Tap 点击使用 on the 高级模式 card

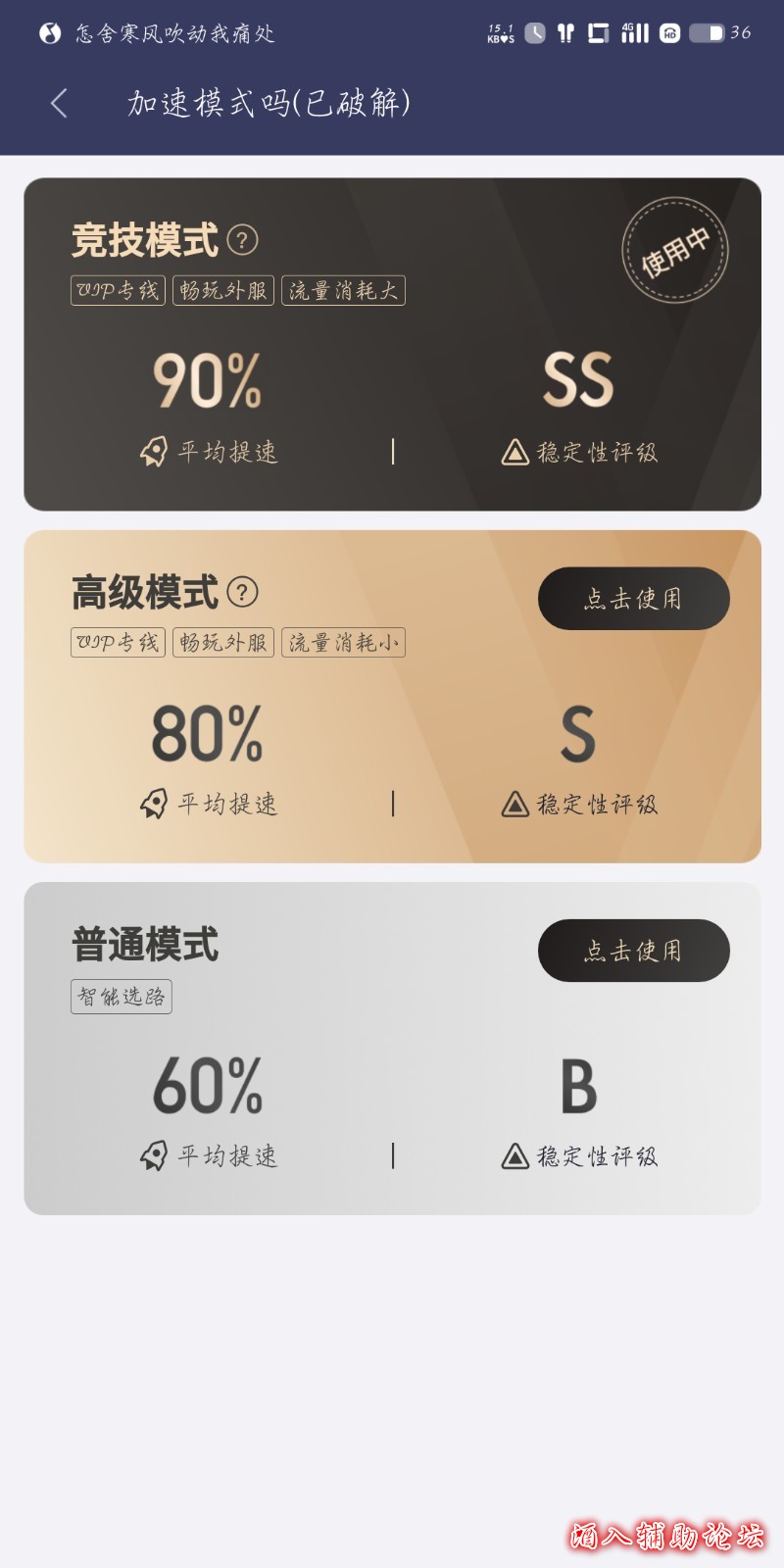[633, 599]
